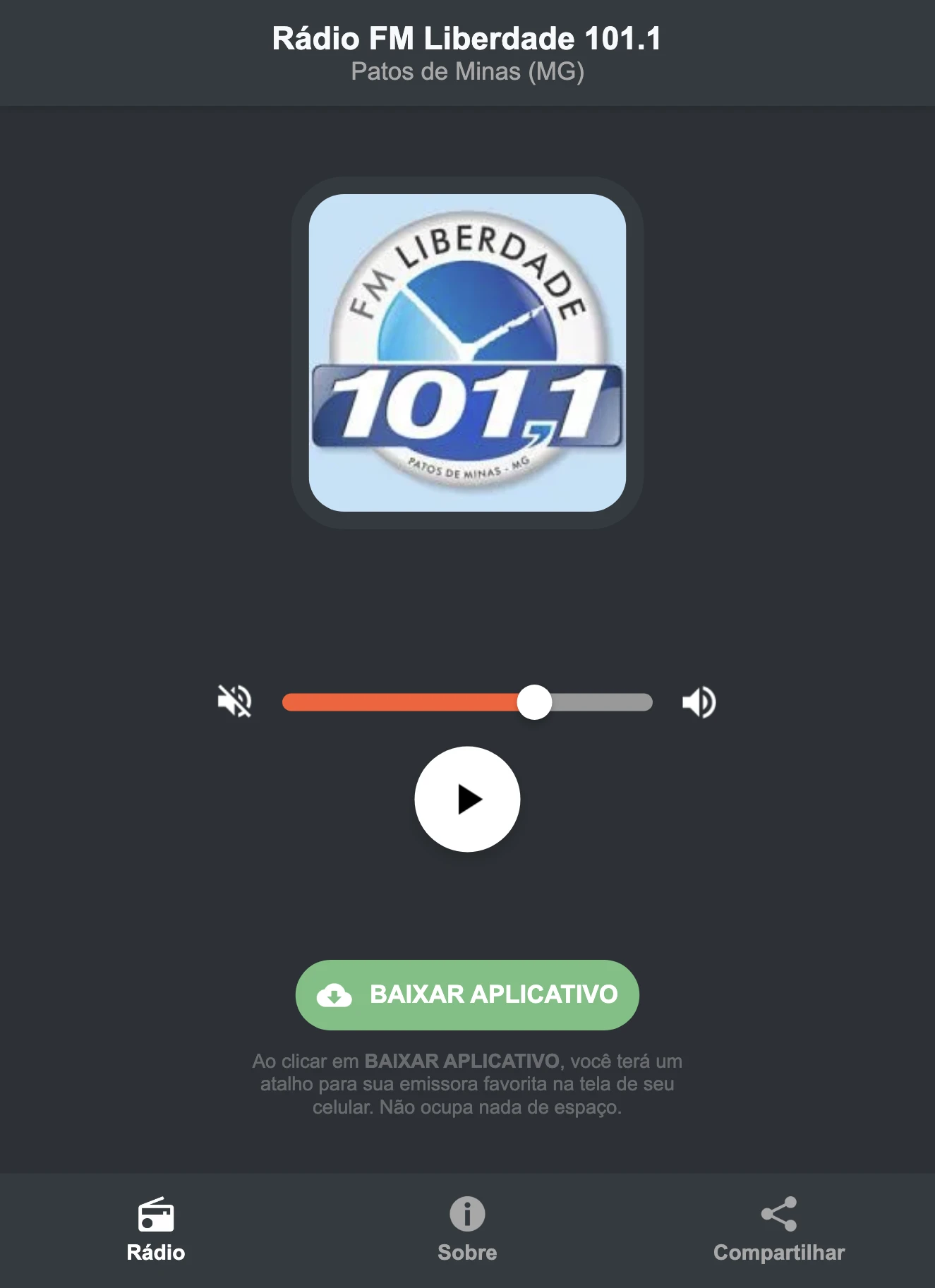The image size is (935, 1288).
Task: Click the volume slider handle
Action: 535,701
